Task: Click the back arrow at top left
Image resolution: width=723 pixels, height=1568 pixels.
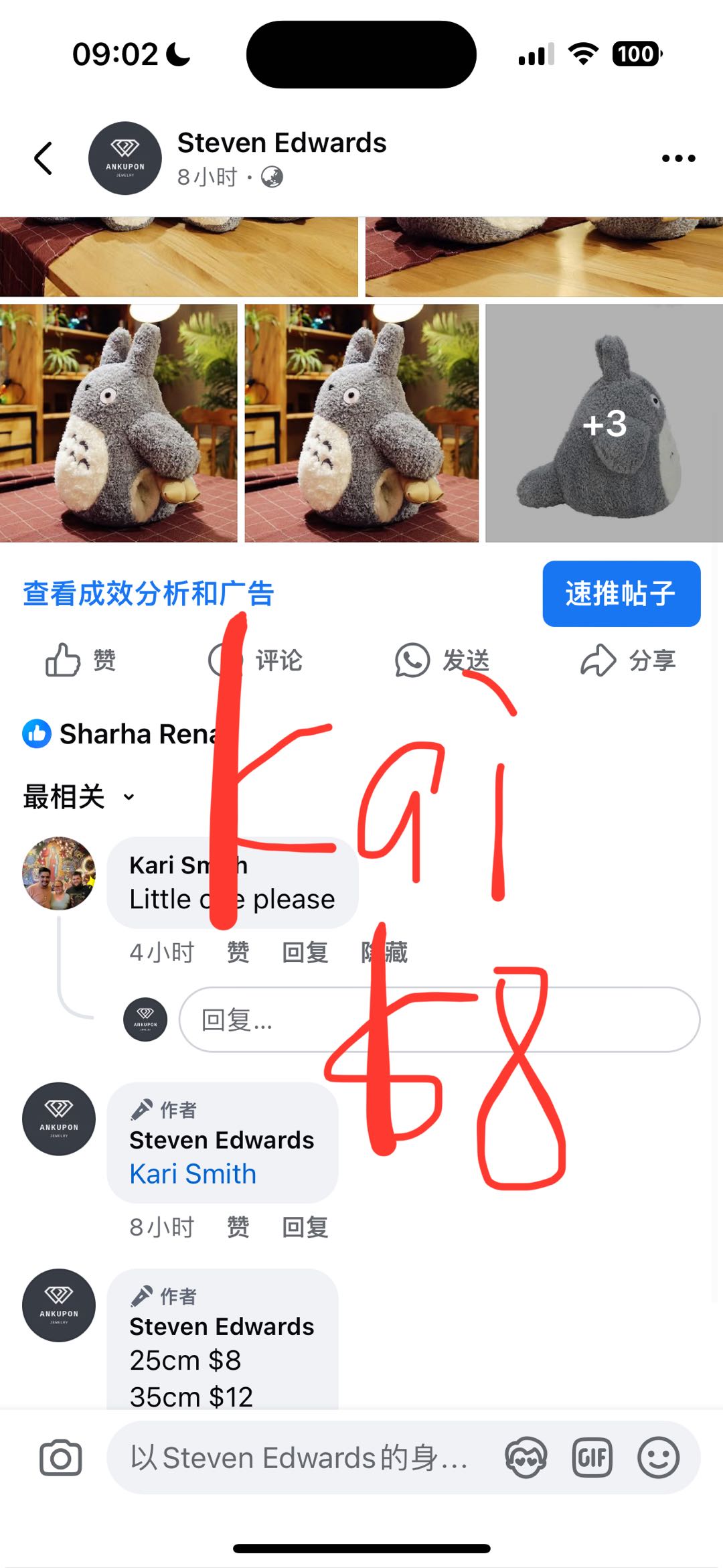Action: (x=43, y=157)
